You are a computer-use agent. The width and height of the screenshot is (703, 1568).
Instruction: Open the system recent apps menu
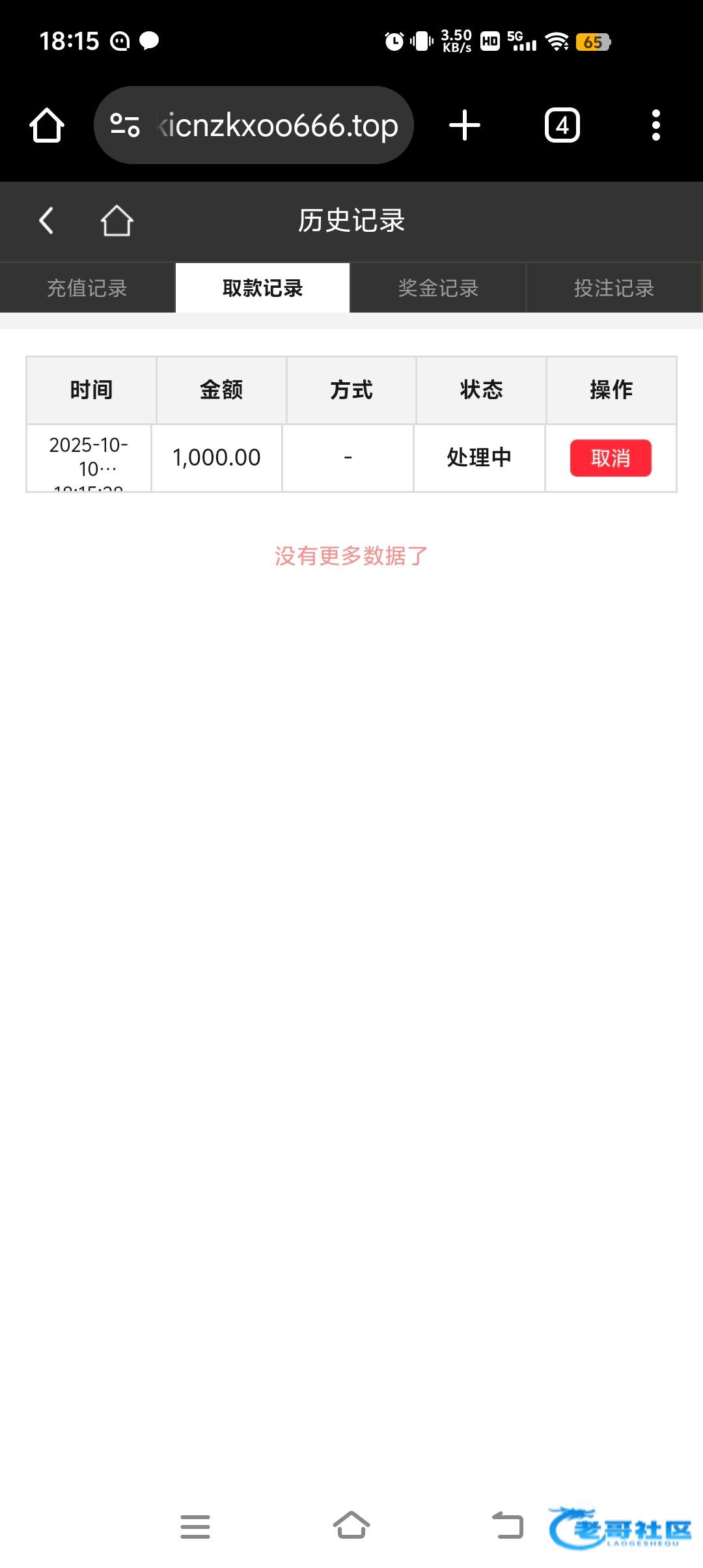click(x=195, y=1526)
